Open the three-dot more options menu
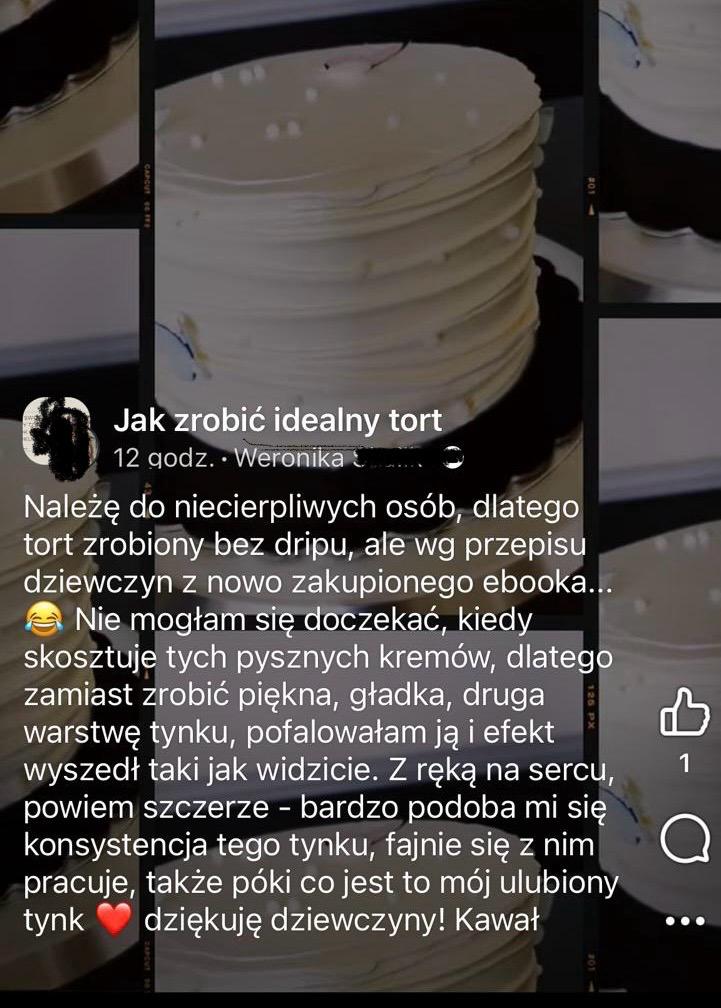This screenshot has width=721, height=1008. (685, 921)
